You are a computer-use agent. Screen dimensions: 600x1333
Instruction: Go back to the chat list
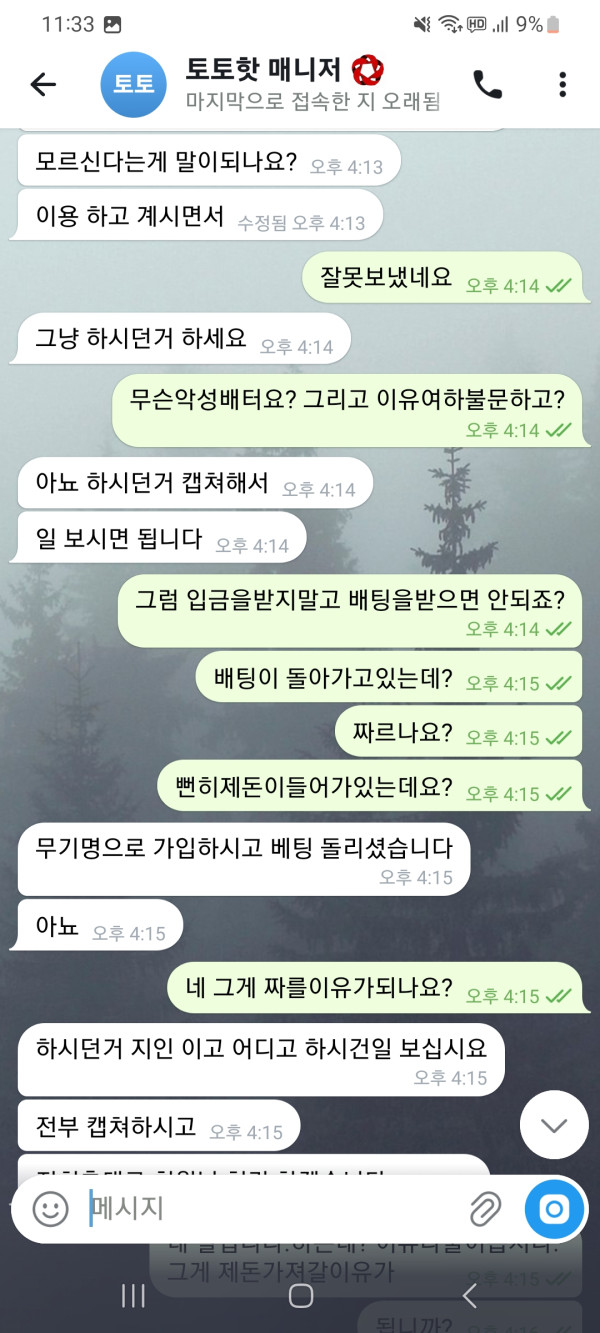pos(43,85)
